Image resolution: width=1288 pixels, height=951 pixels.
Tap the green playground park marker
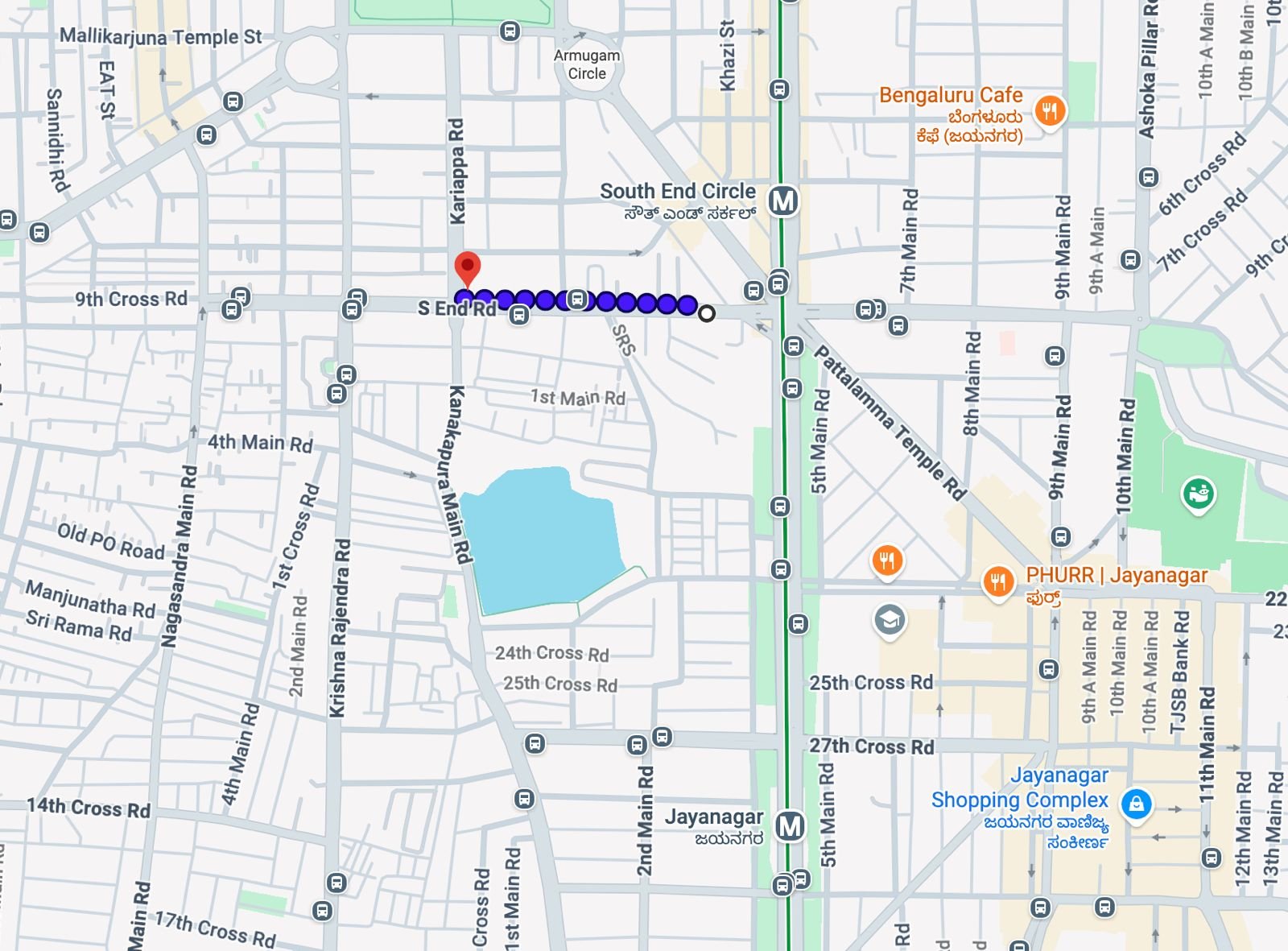[1198, 493]
